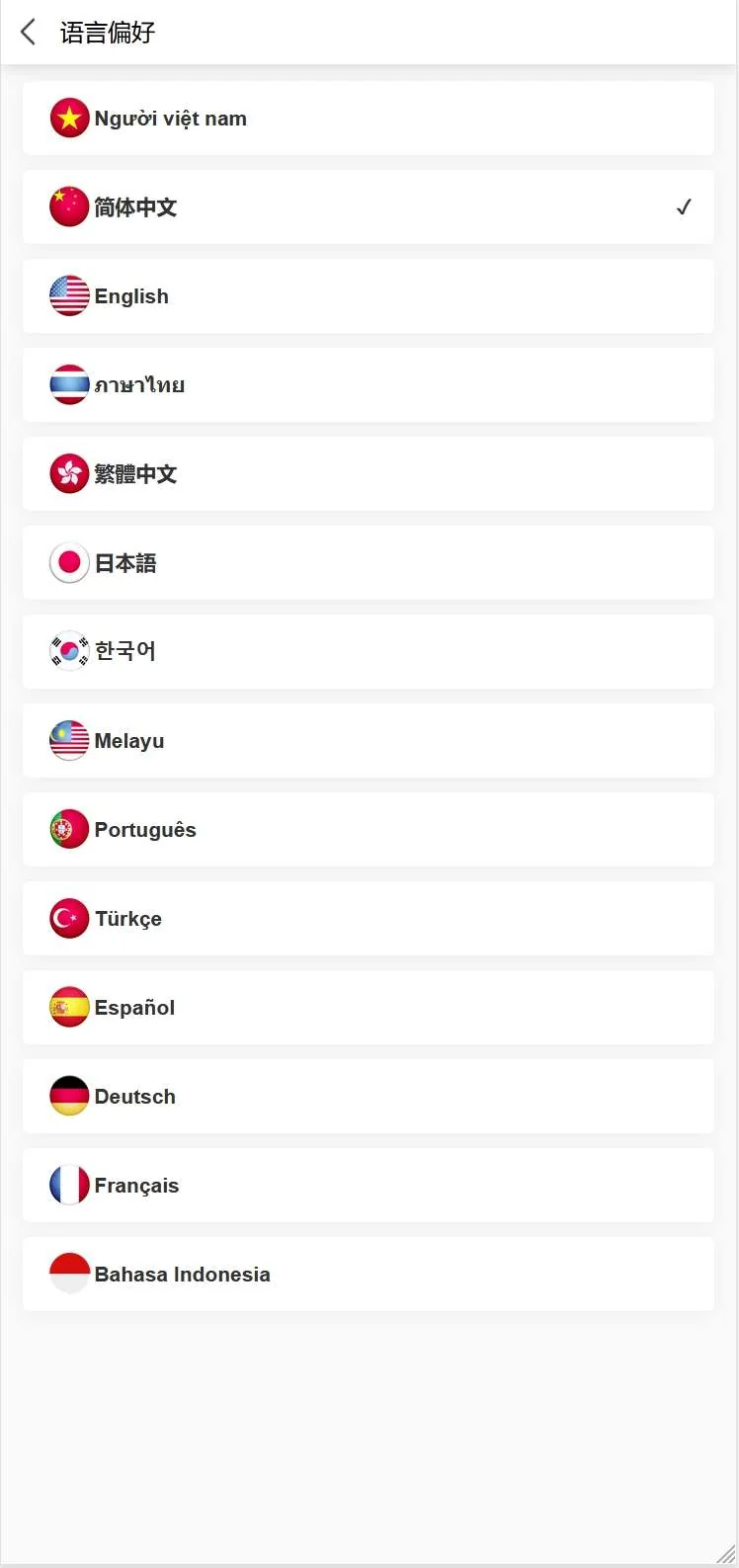Switch the language to Português
Image resolution: width=739 pixels, height=1568 pixels.
(368, 830)
